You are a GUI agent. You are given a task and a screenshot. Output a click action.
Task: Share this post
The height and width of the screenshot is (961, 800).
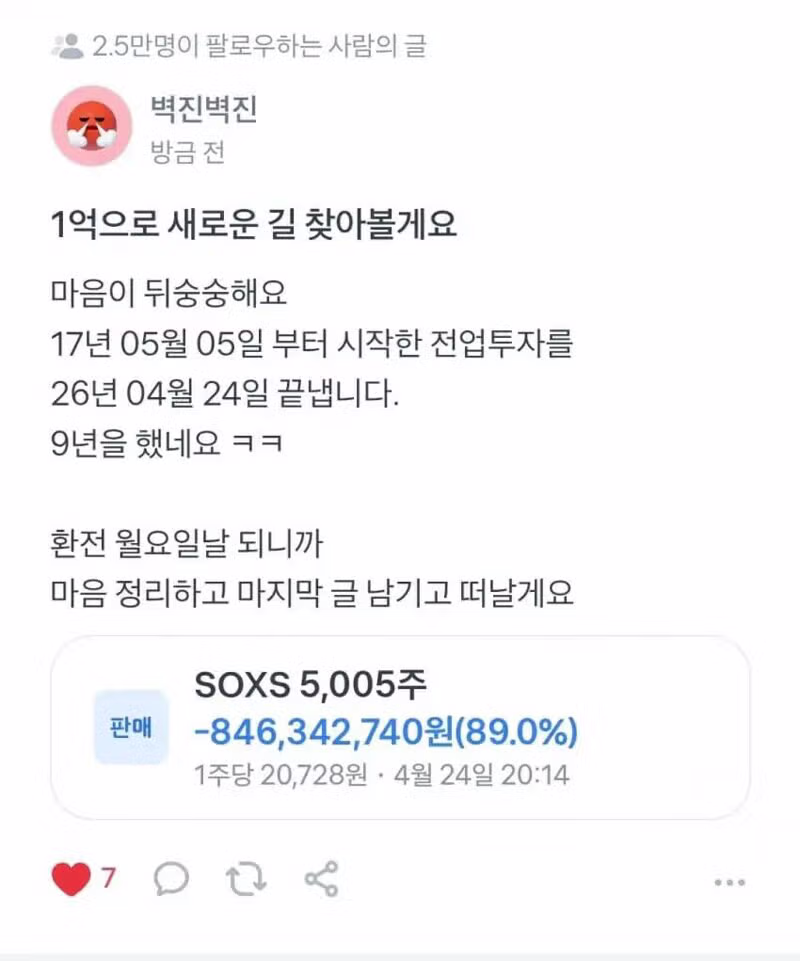(x=321, y=879)
